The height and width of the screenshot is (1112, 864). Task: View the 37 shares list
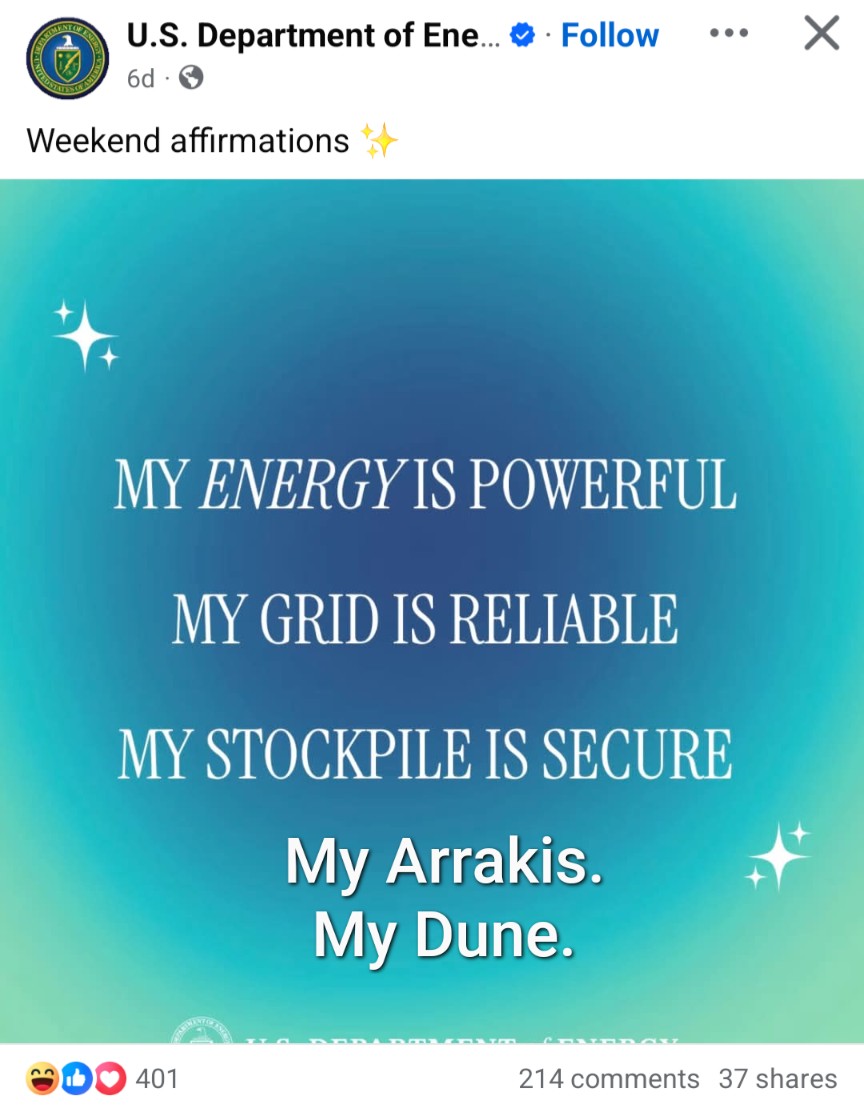pos(777,1079)
